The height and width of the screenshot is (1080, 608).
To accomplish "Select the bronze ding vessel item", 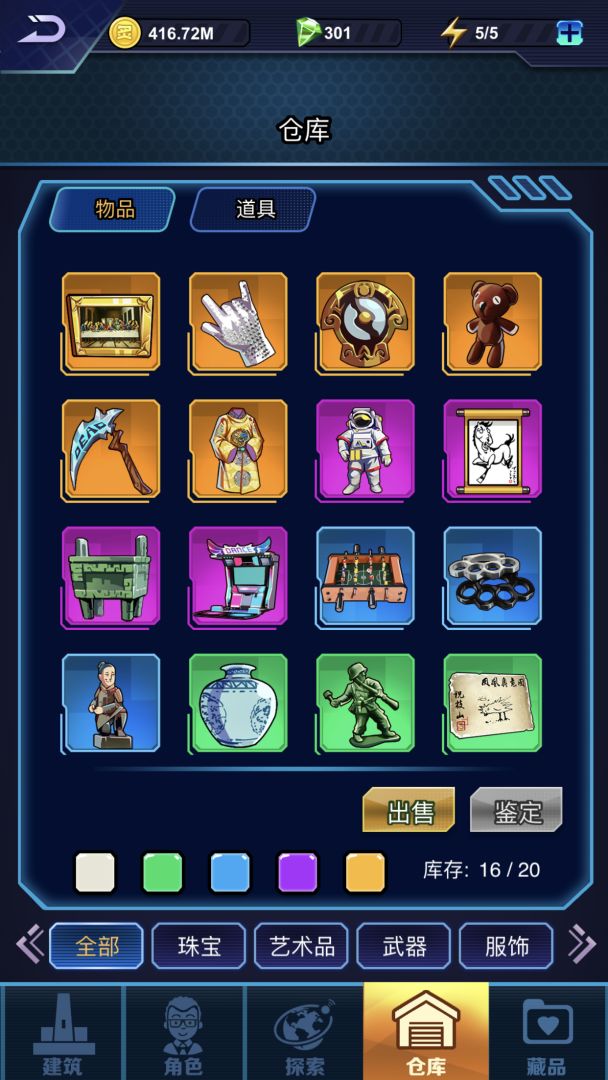I will (x=111, y=577).
